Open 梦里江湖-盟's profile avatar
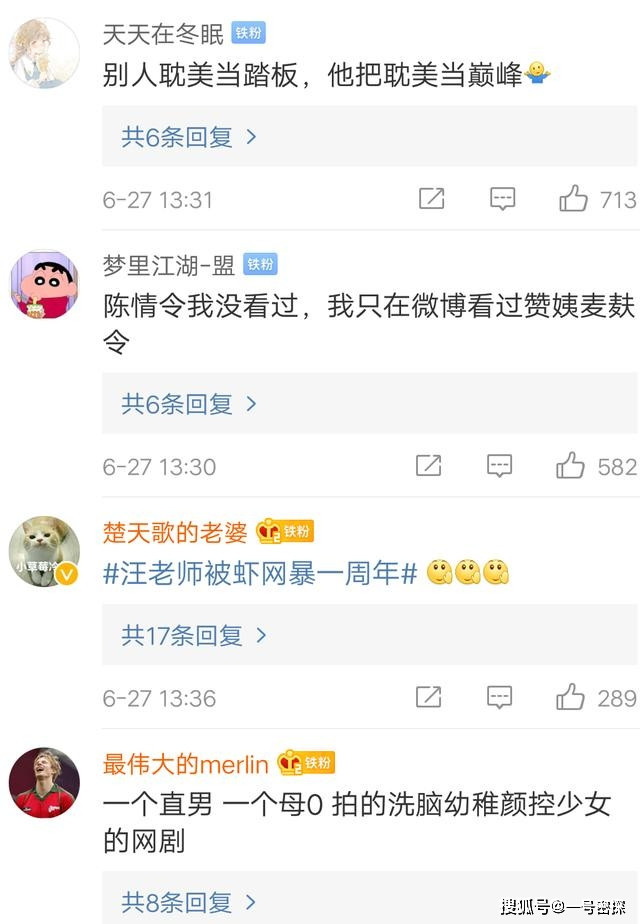The image size is (640, 924). tap(44, 284)
